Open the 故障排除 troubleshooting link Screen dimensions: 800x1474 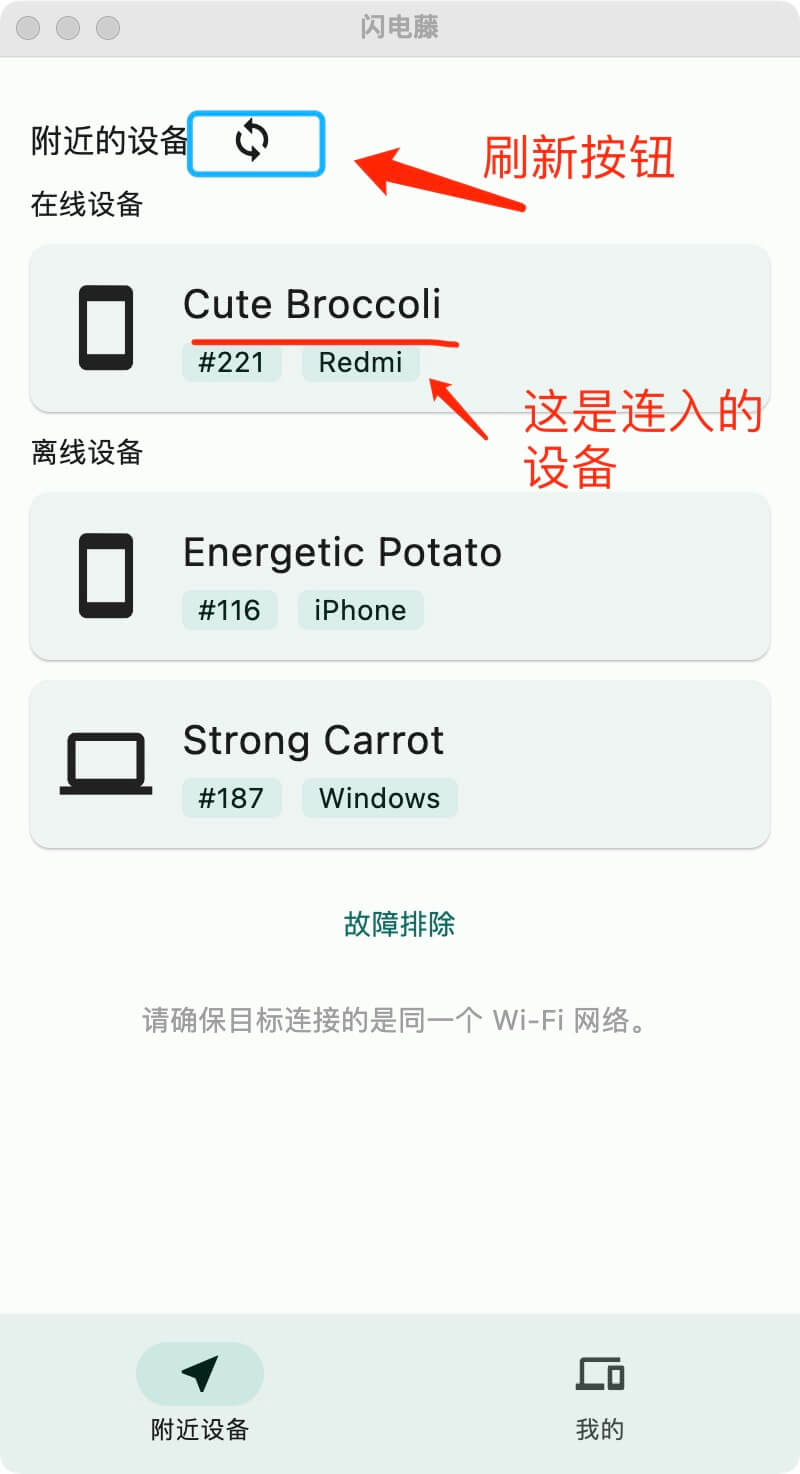(399, 924)
